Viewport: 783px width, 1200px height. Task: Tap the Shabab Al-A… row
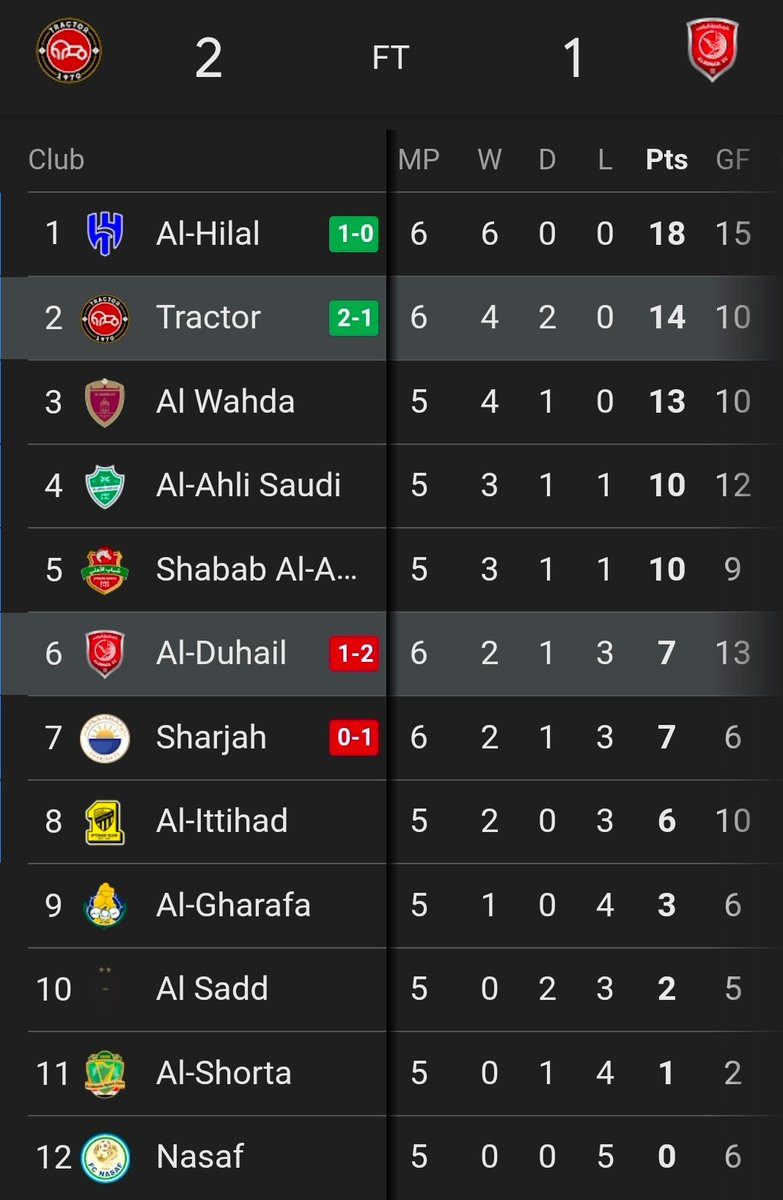tap(256, 570)
